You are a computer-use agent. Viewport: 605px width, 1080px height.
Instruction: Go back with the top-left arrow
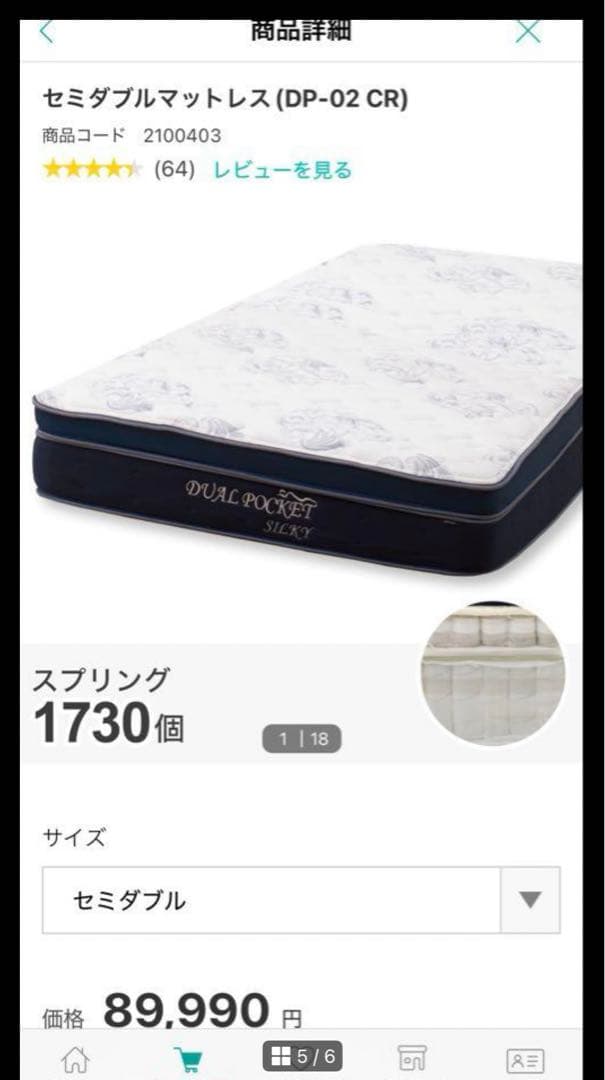coord(46,31)
